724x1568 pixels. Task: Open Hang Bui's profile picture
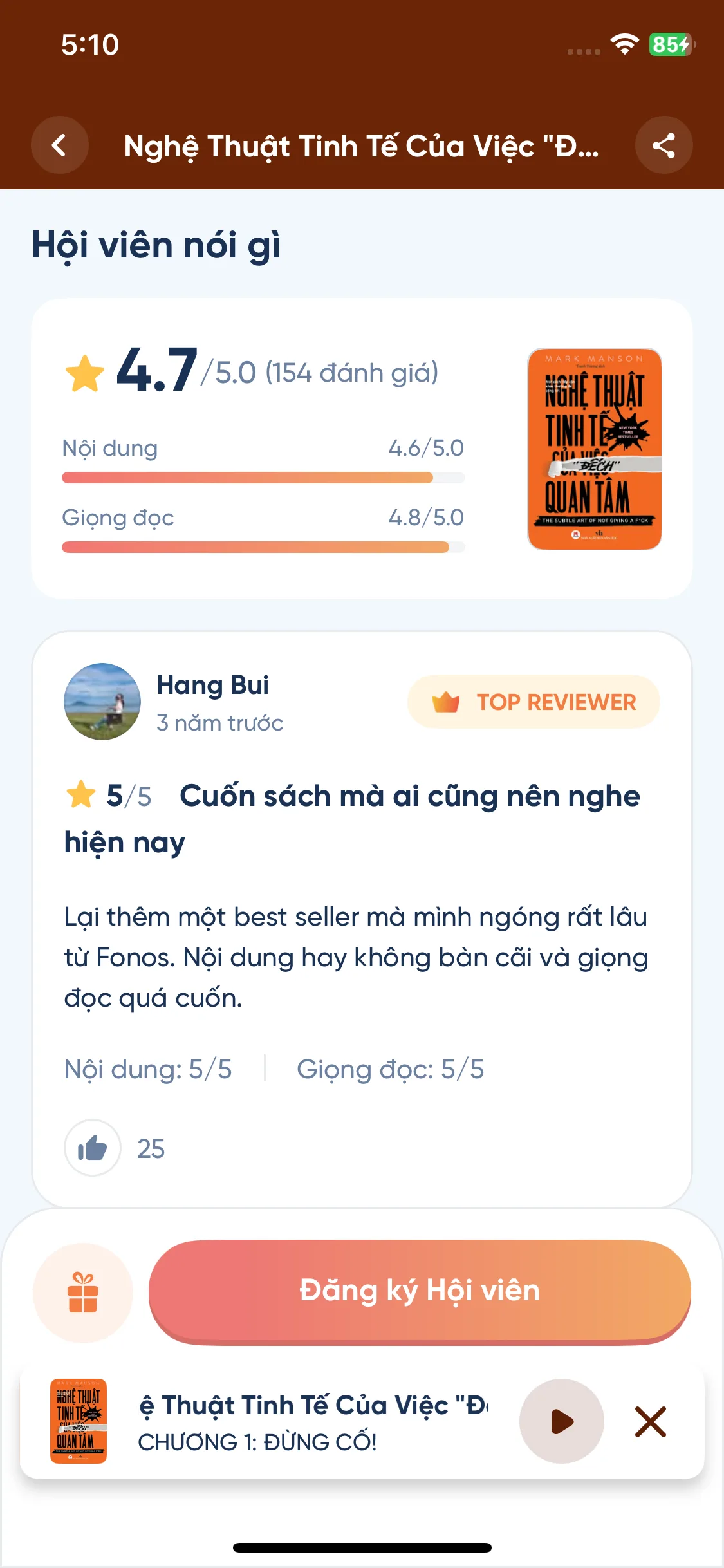point(102,702)
